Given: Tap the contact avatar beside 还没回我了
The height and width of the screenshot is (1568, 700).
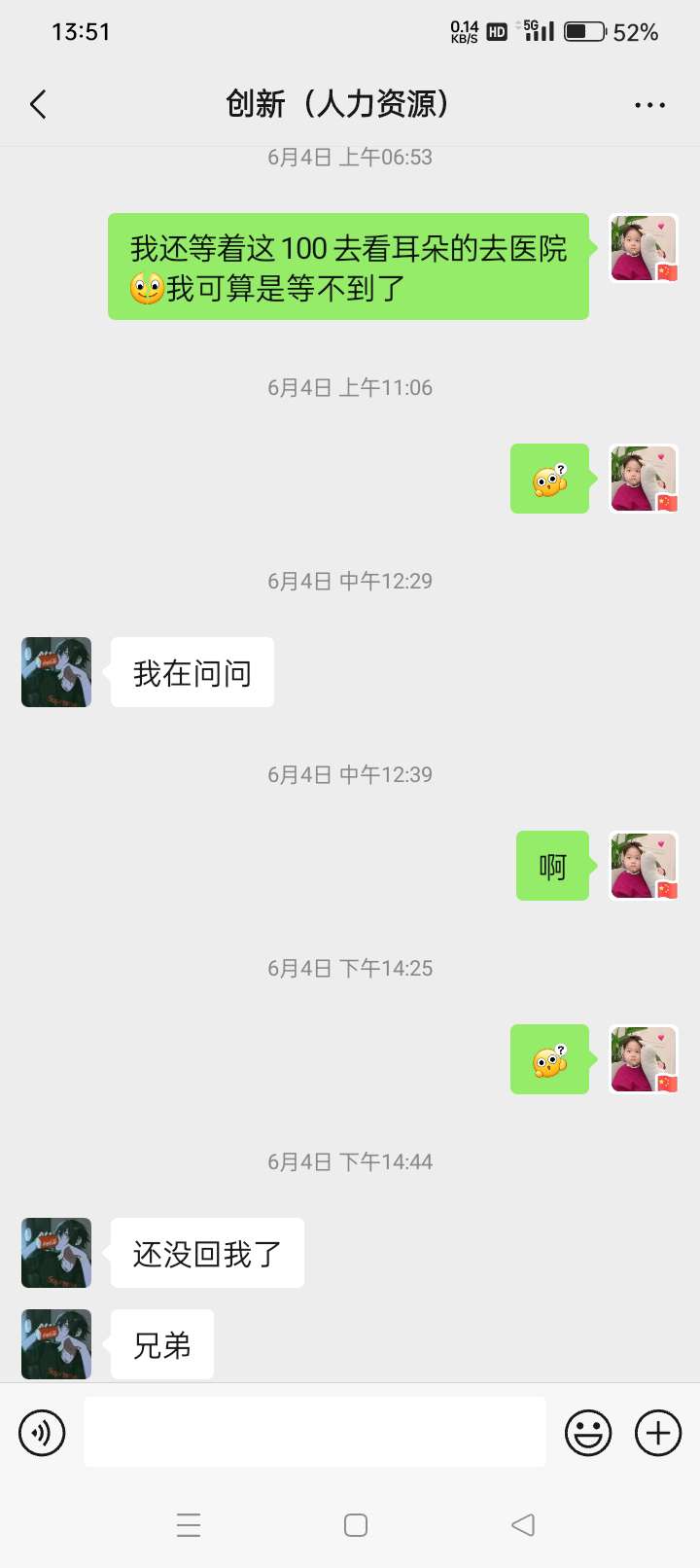Looking at the screenshot, I should coord(56,1253).
